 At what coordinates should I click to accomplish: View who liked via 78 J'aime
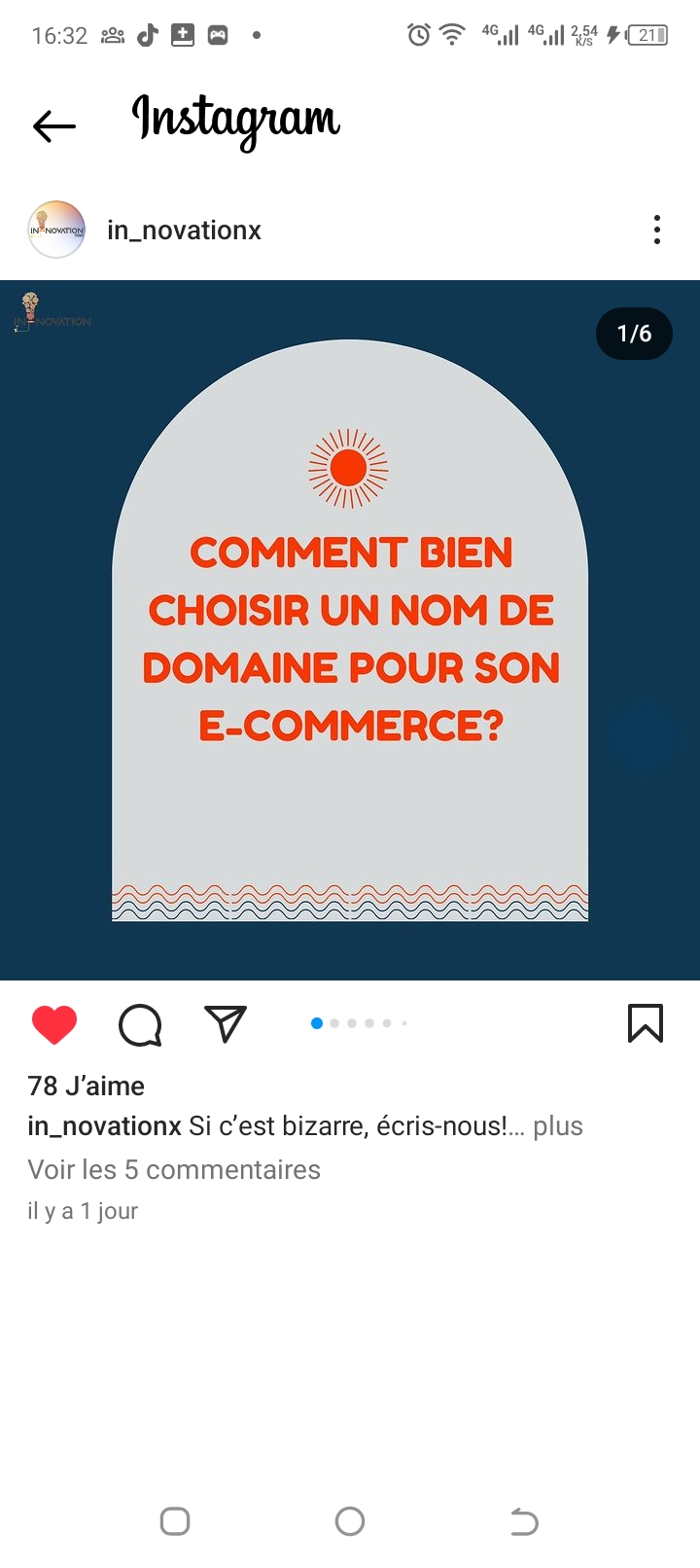[x=87, y=1086]
